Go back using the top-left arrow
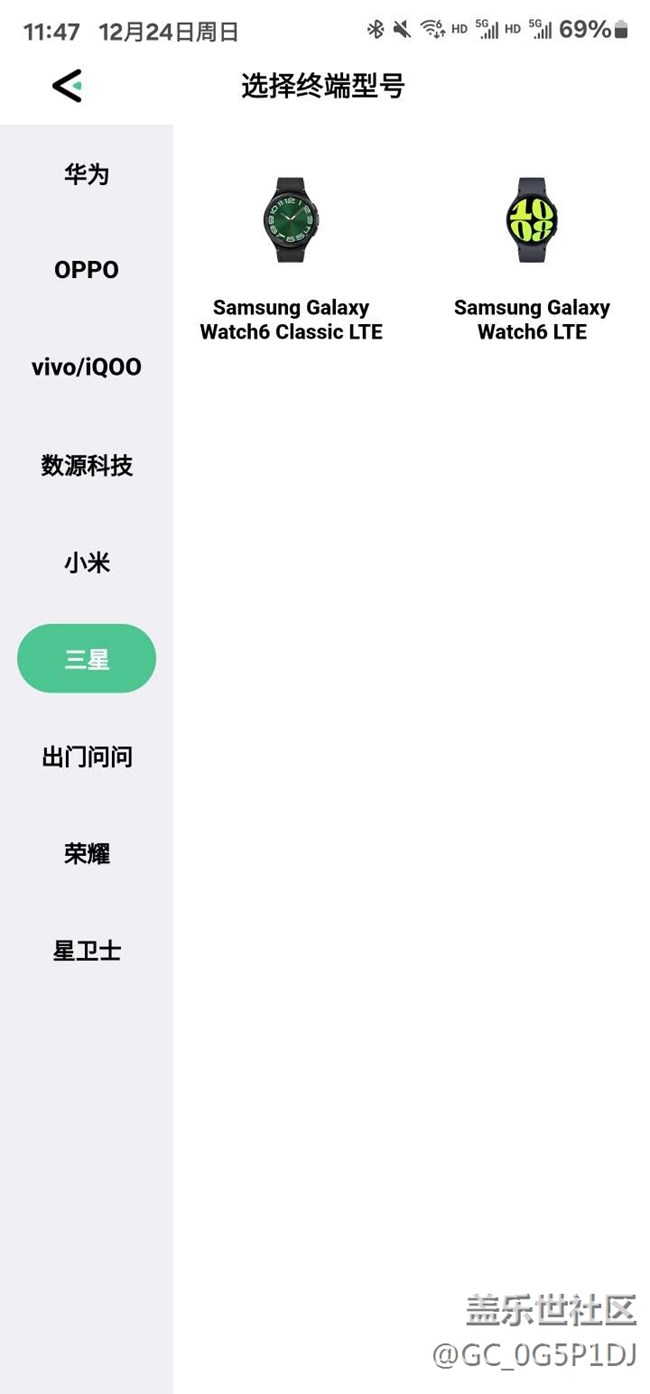The height and width of the screenshot is (1394, 650). [x=67, y=86]
